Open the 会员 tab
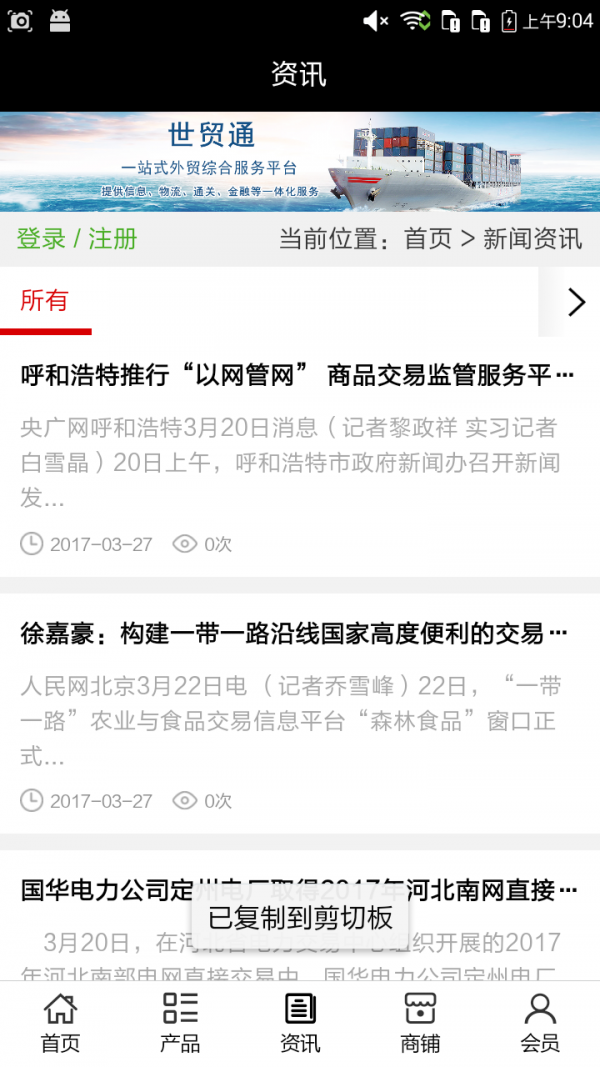Viewport: 600px width, 1067px height. pyautogui.click(x=540, y=1023)
